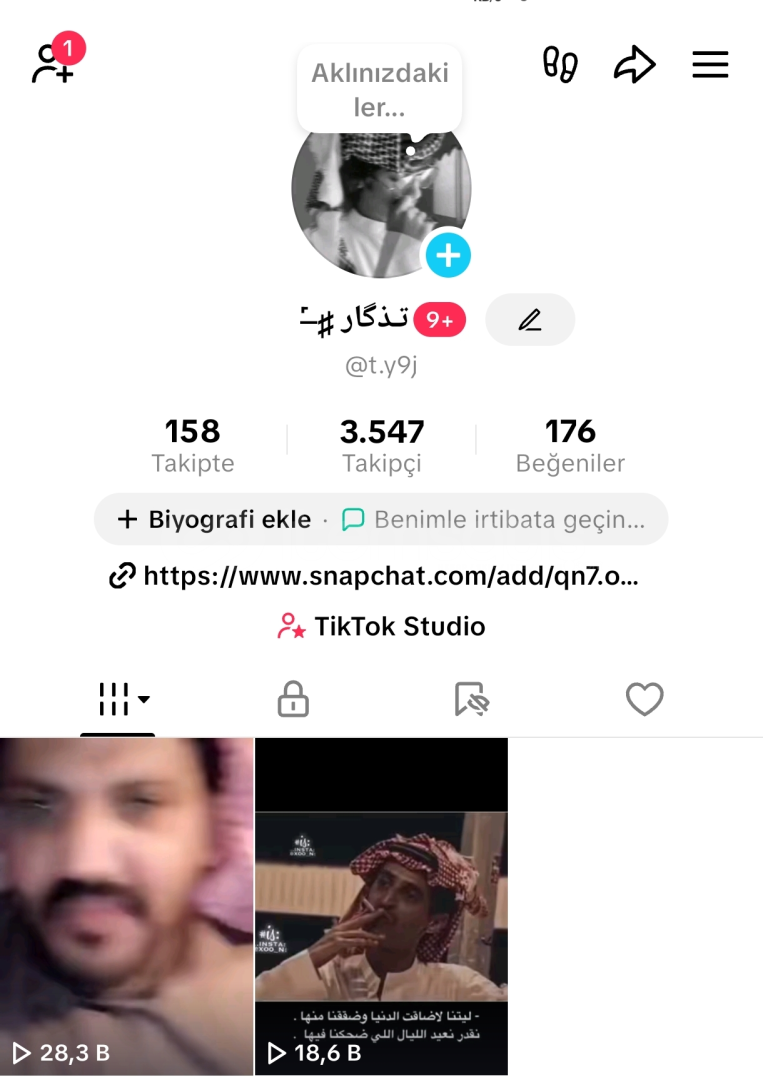Open the add friends icon
The image size is (763, 1080).
tap(54, 63)
